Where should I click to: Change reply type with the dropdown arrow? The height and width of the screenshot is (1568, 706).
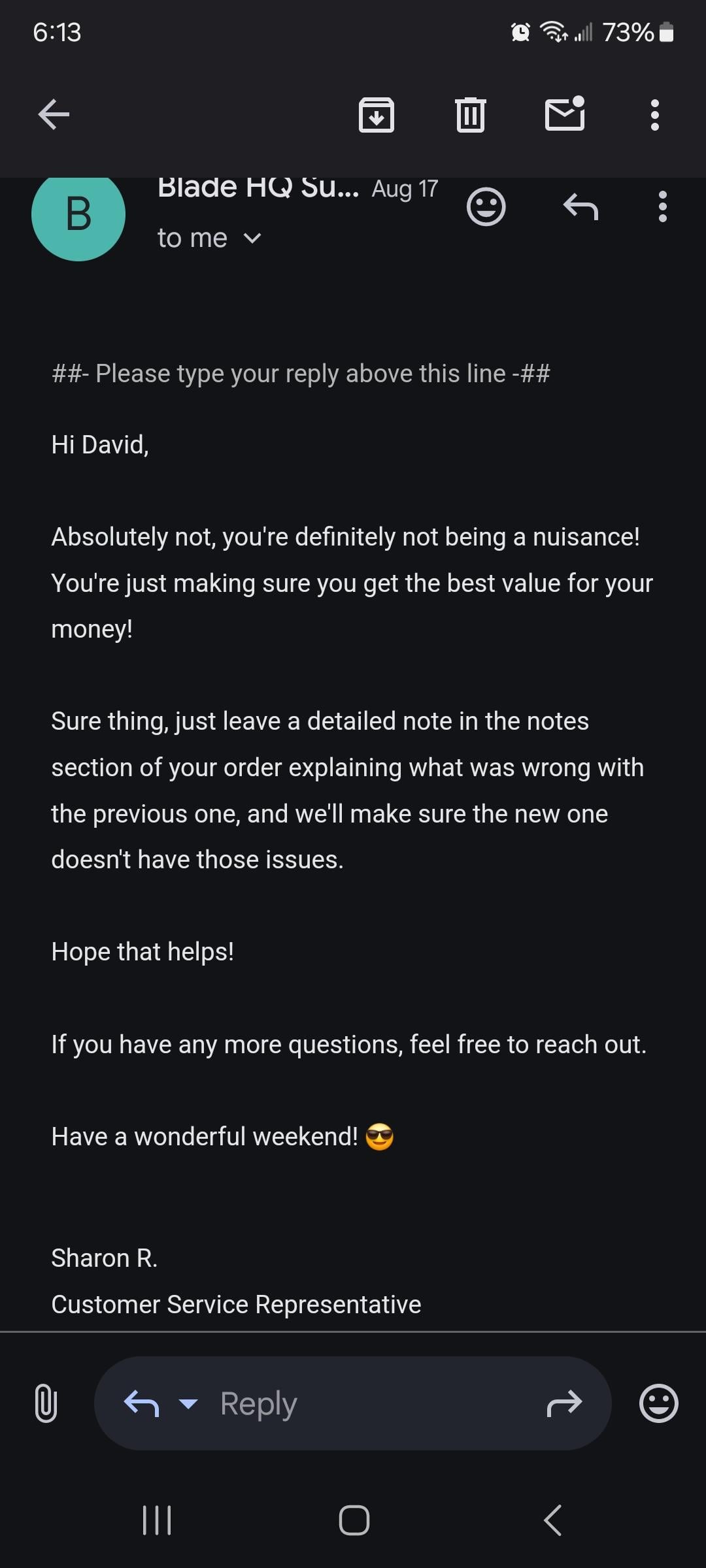(x=188, y=1403)
